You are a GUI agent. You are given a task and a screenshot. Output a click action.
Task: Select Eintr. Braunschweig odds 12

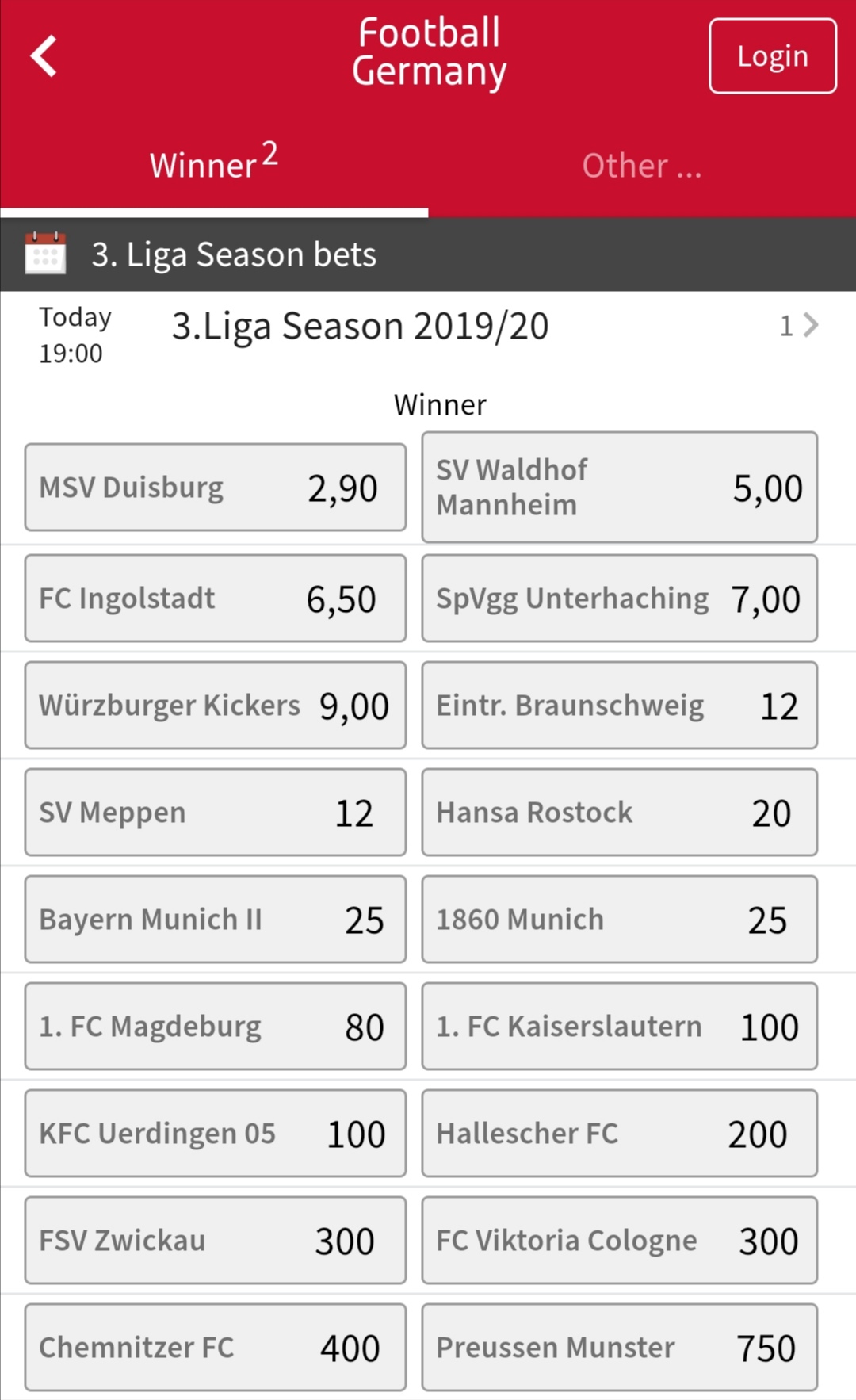point(619,706)
